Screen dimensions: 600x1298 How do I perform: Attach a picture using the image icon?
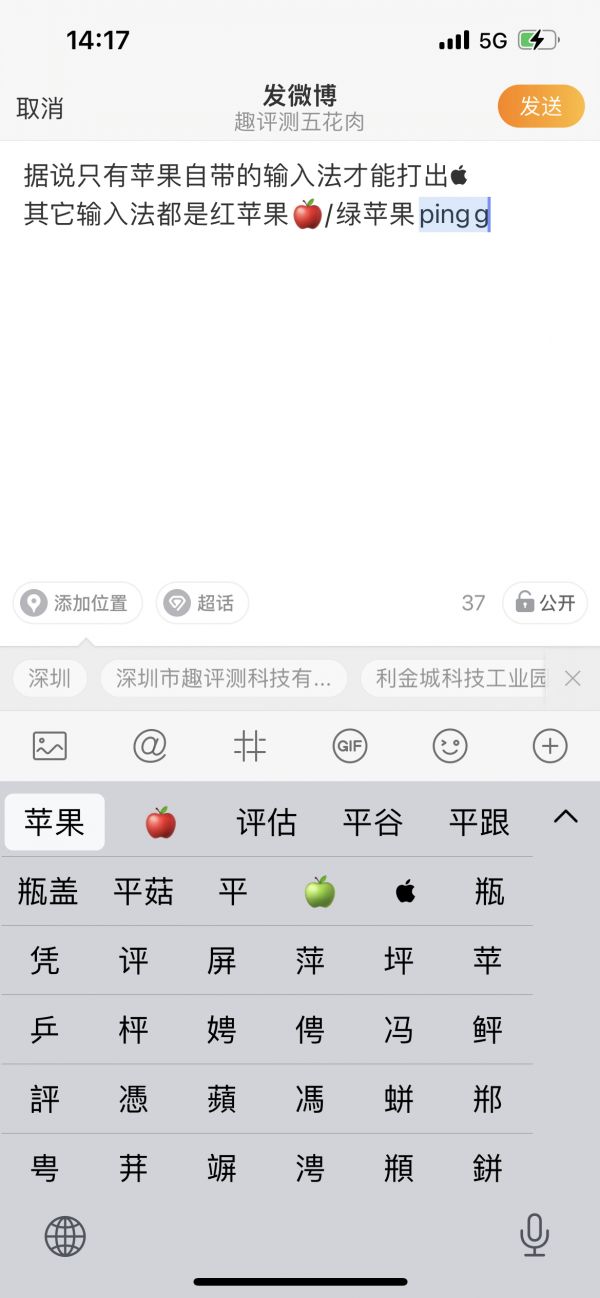[x=50, y=746]
